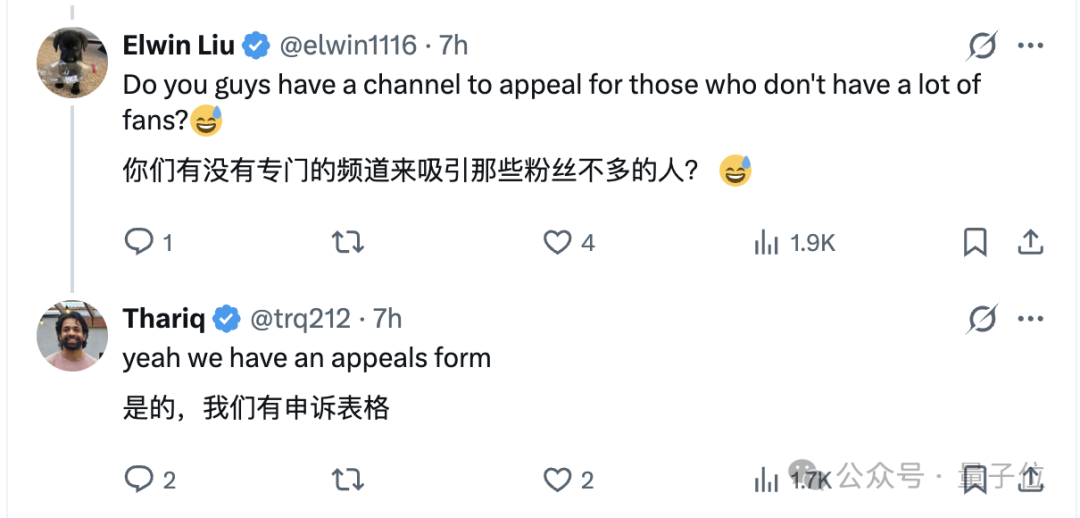
Task: Repost Elwin Liu's post
Action: pos(347,242)
